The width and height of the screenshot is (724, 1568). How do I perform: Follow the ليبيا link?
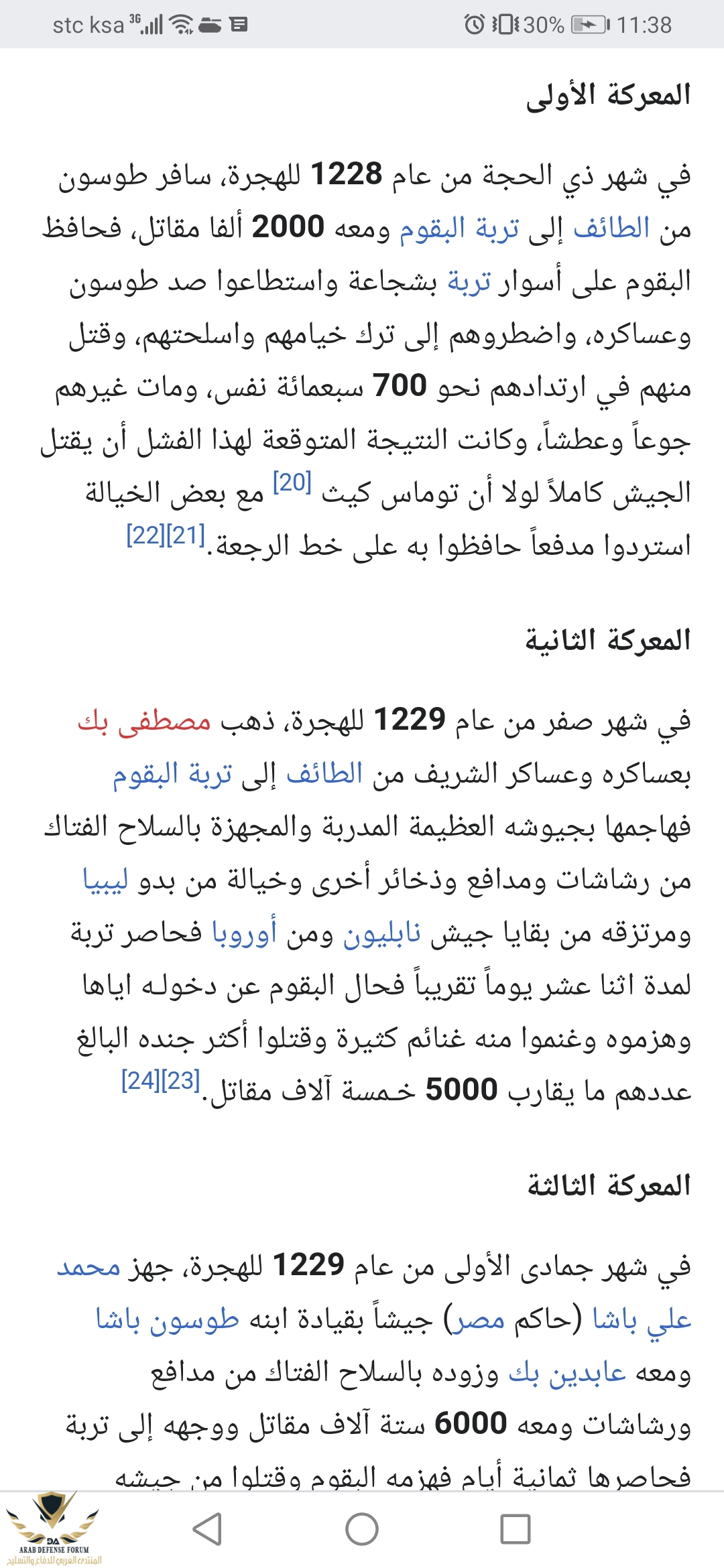tap(105, 879)
